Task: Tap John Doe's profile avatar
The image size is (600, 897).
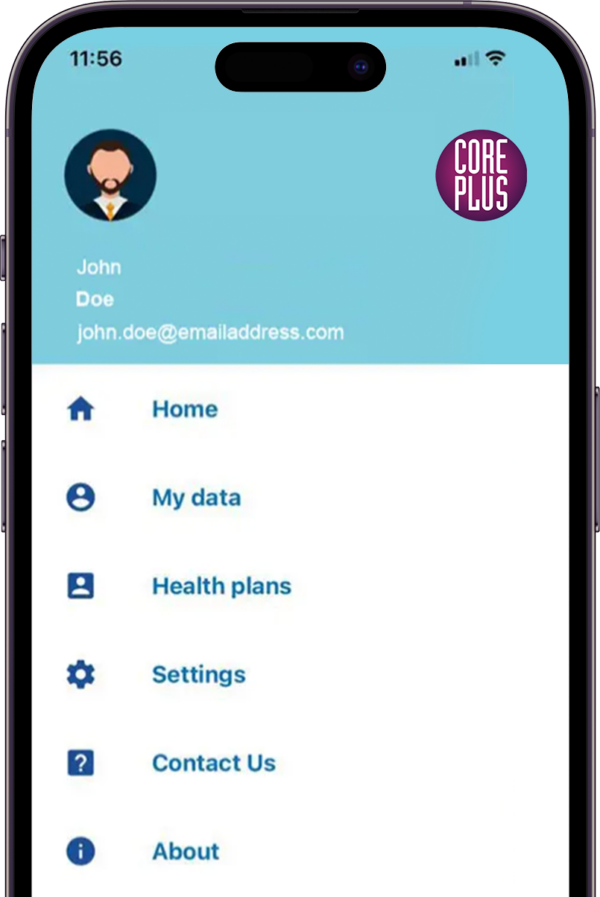Action: click(x=110, y=175)
